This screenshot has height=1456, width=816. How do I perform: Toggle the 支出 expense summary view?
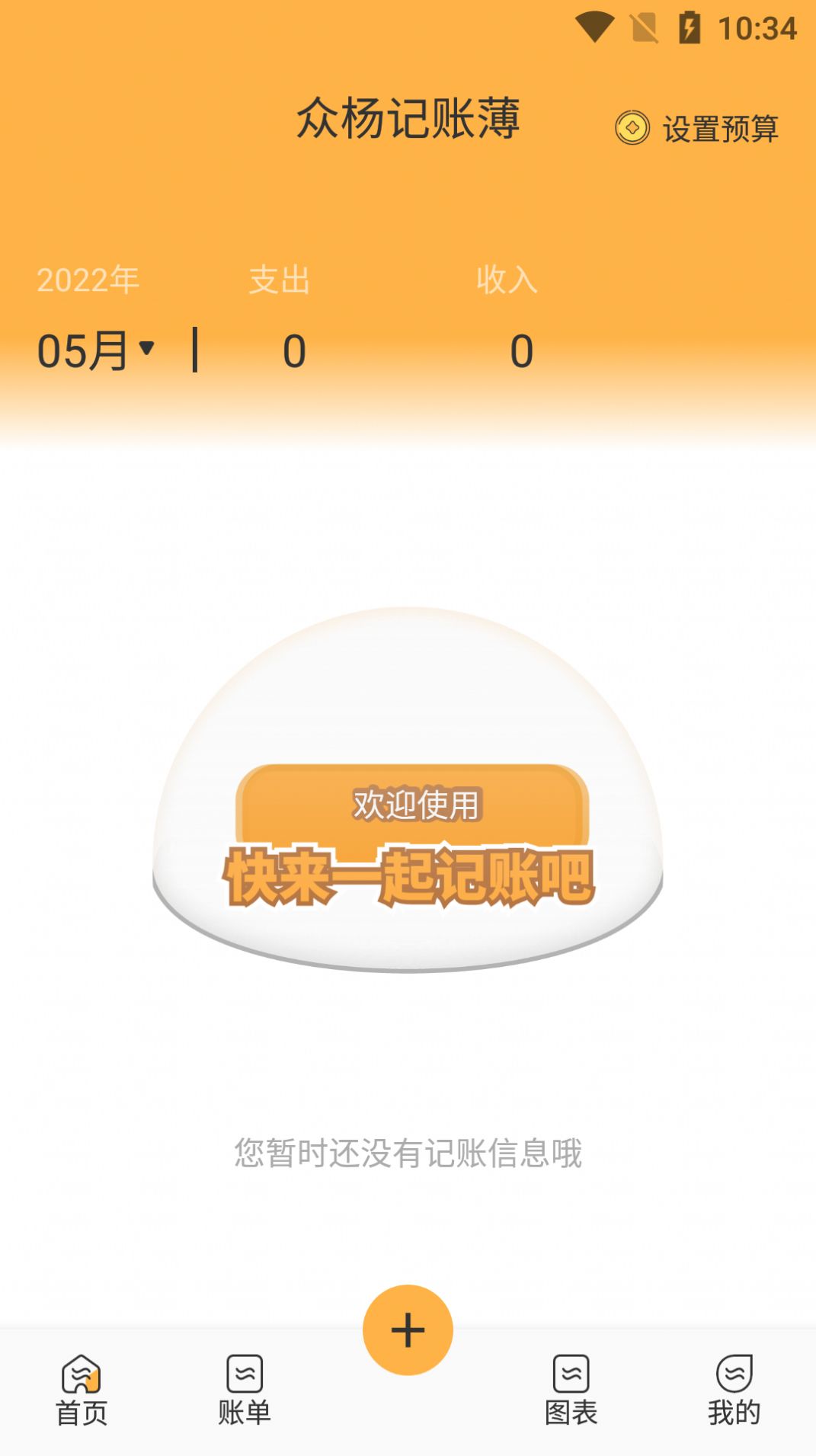pyautogui.click(x=278, y=279)
